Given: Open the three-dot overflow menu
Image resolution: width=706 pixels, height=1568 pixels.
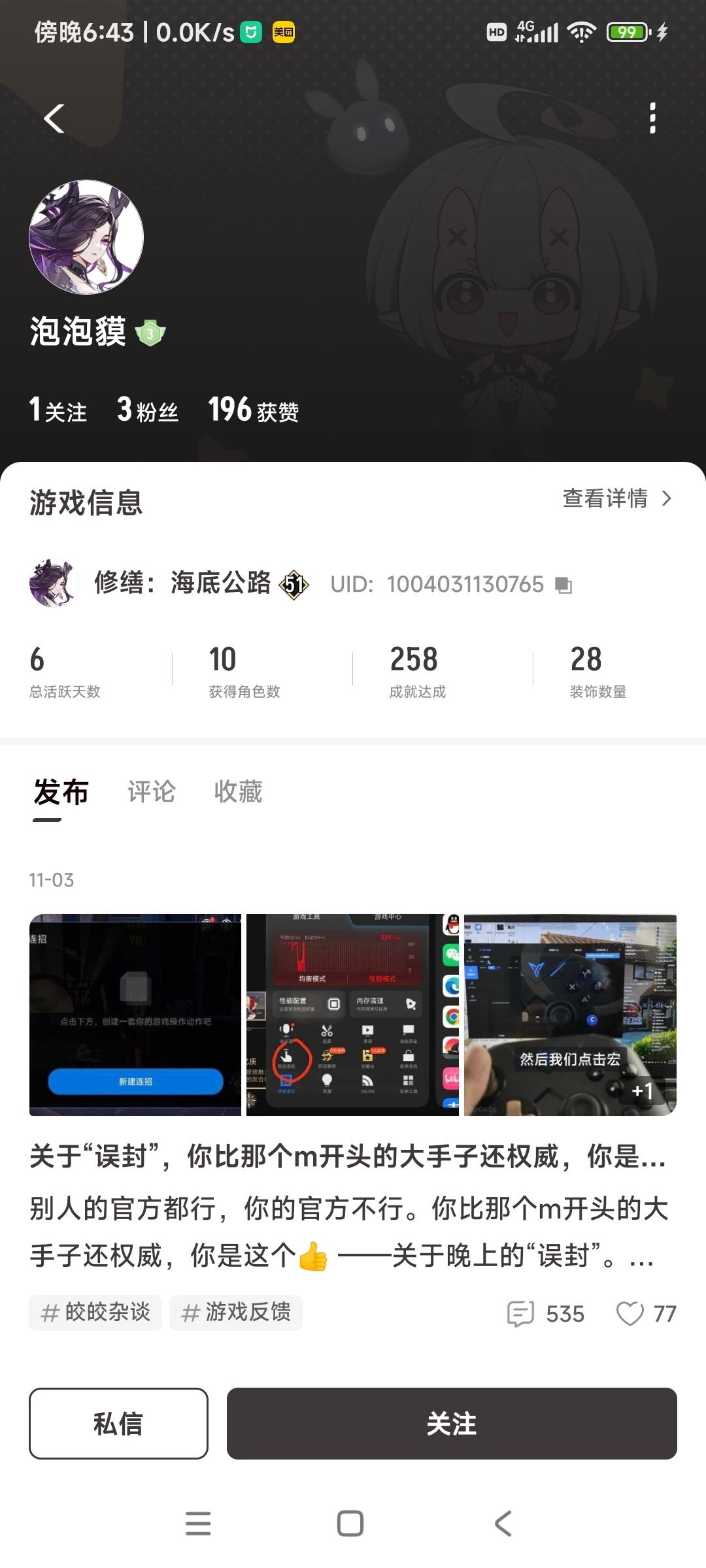Looking at the screenshot, I should (652, 119).
